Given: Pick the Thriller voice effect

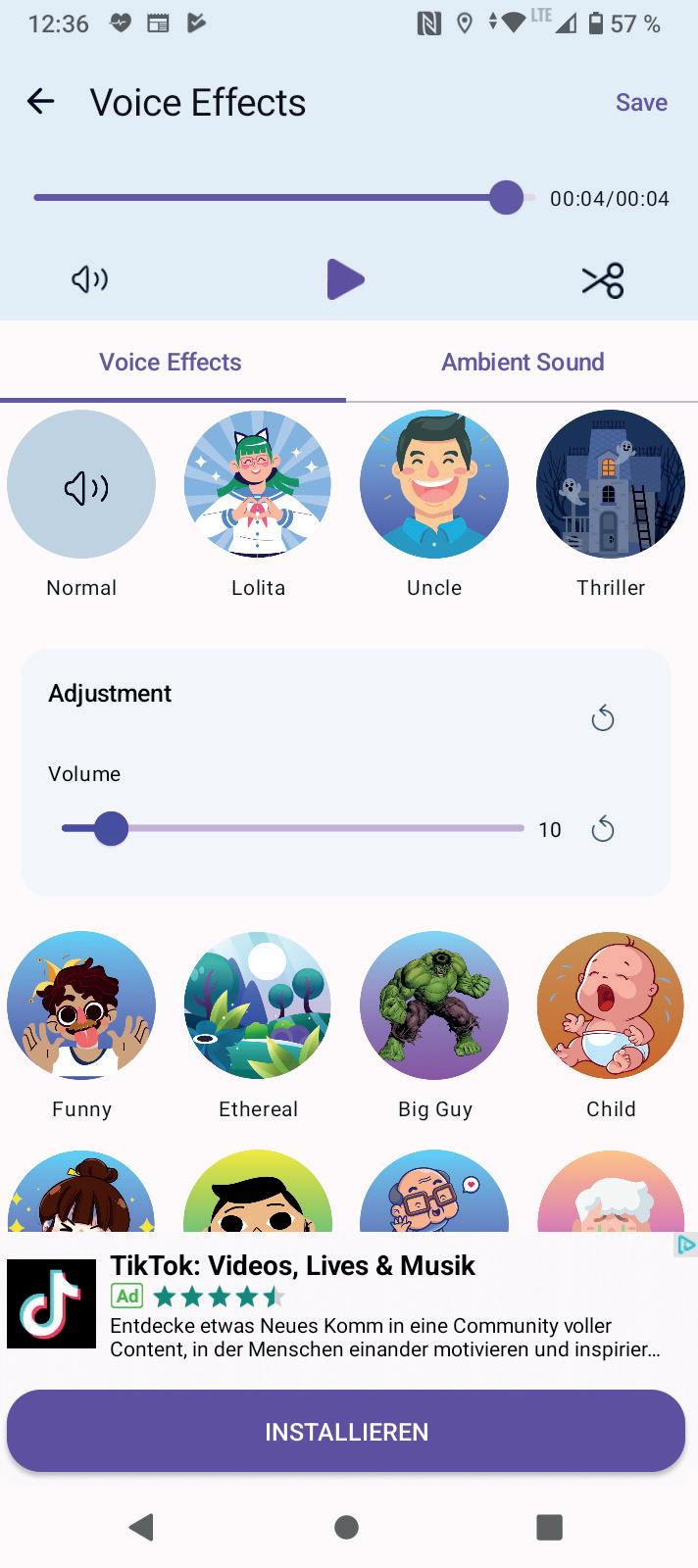Looking at the screenshot, I should pyautogui.click(x=611, y=484).
